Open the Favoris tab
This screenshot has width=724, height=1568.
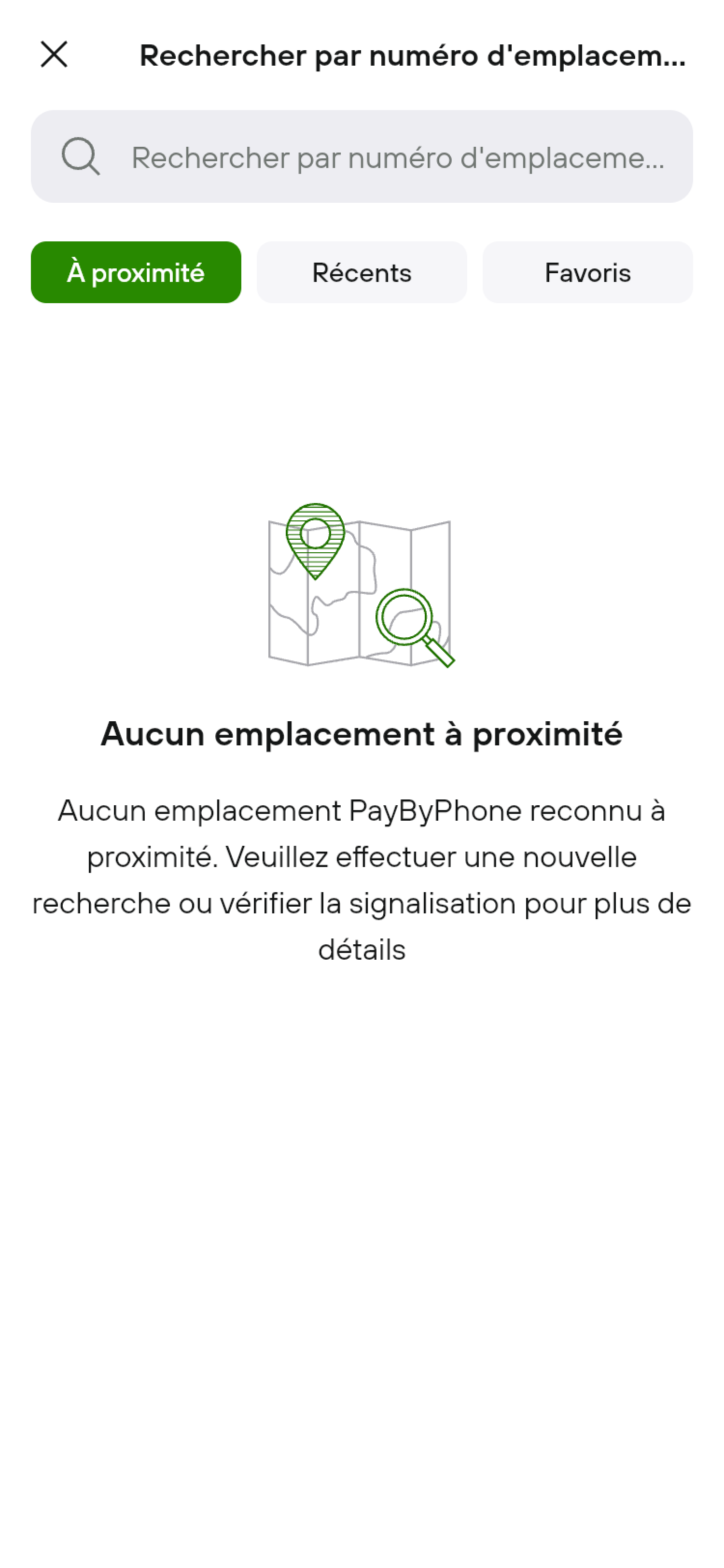coord(587,272)
